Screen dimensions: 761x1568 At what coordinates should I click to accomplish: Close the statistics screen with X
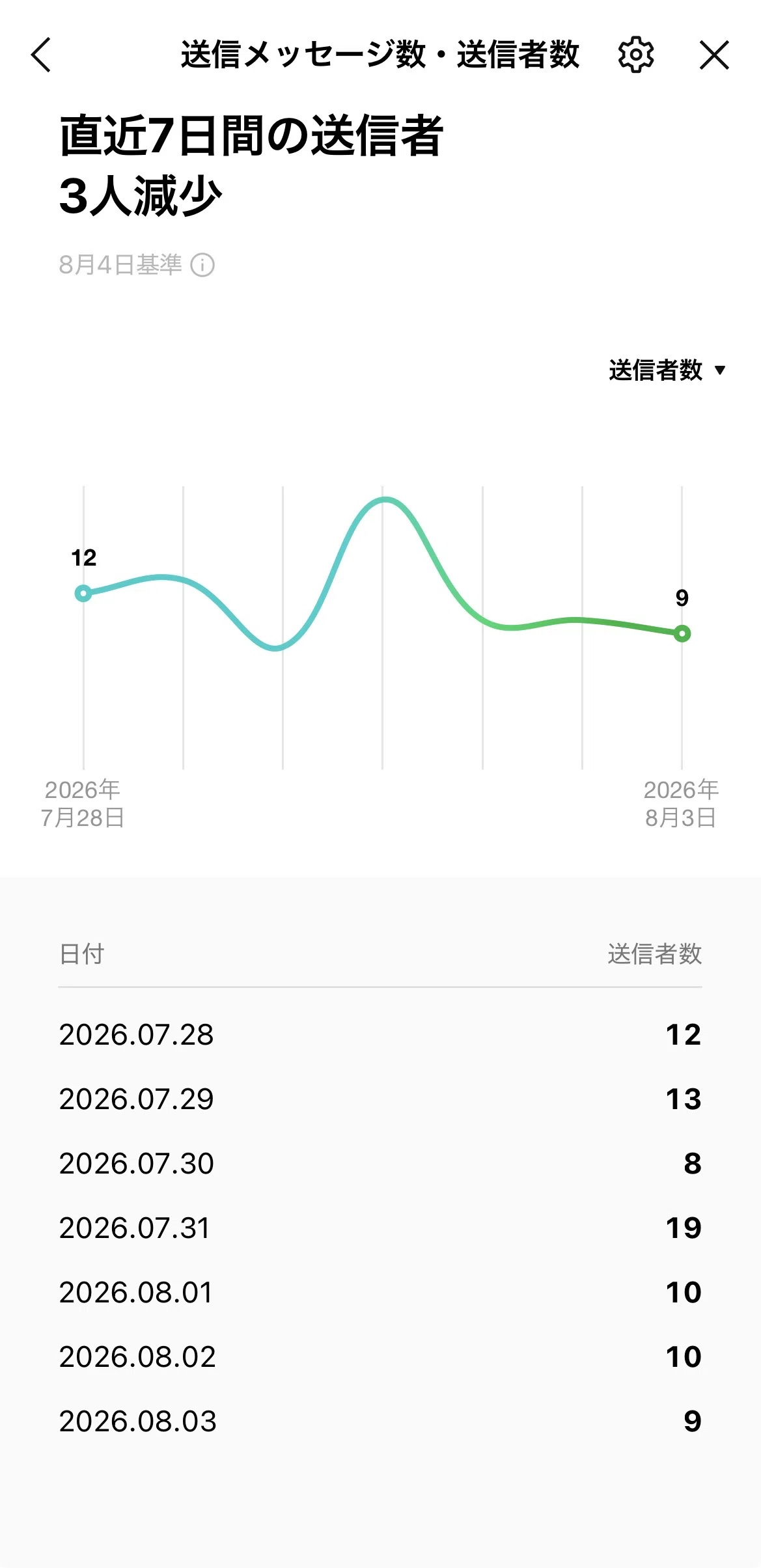coord(714,55)
